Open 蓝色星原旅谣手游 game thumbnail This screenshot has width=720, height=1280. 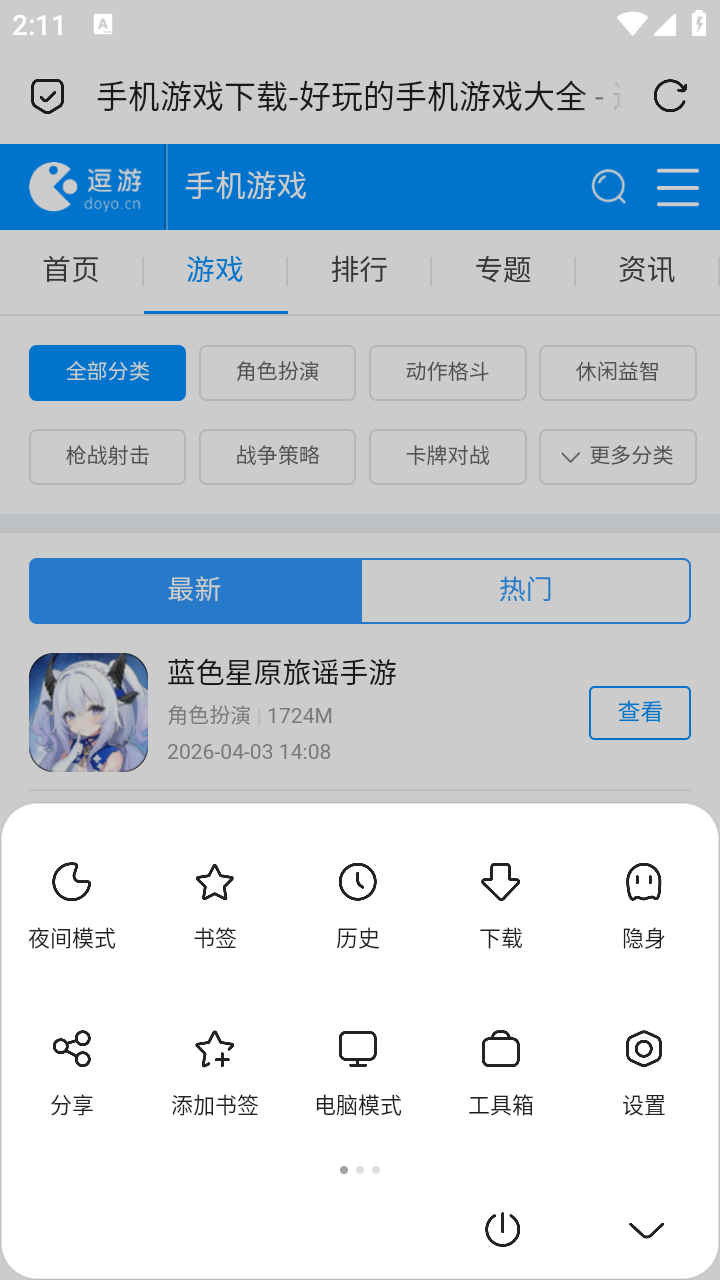88,712
